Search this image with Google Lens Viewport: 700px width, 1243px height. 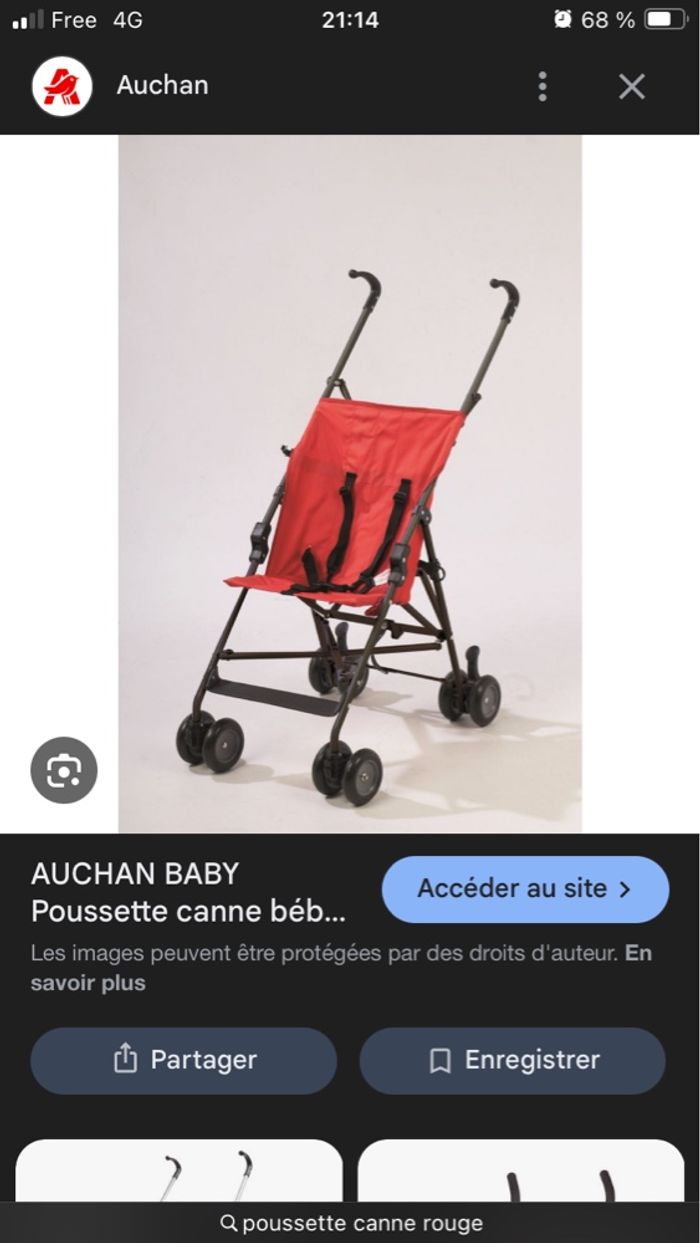pos(63,770)
